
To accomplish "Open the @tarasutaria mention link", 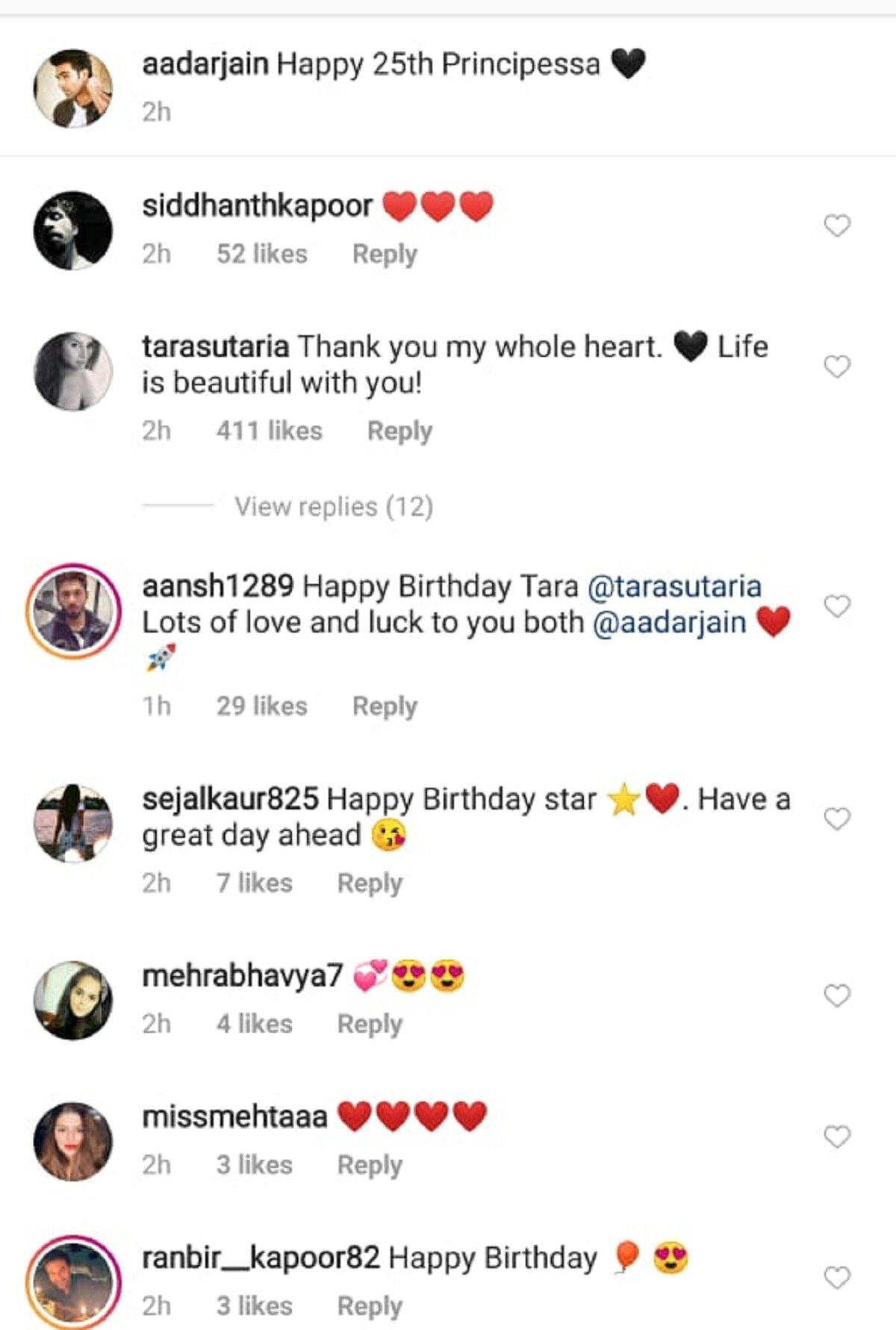I will point(674,586).
